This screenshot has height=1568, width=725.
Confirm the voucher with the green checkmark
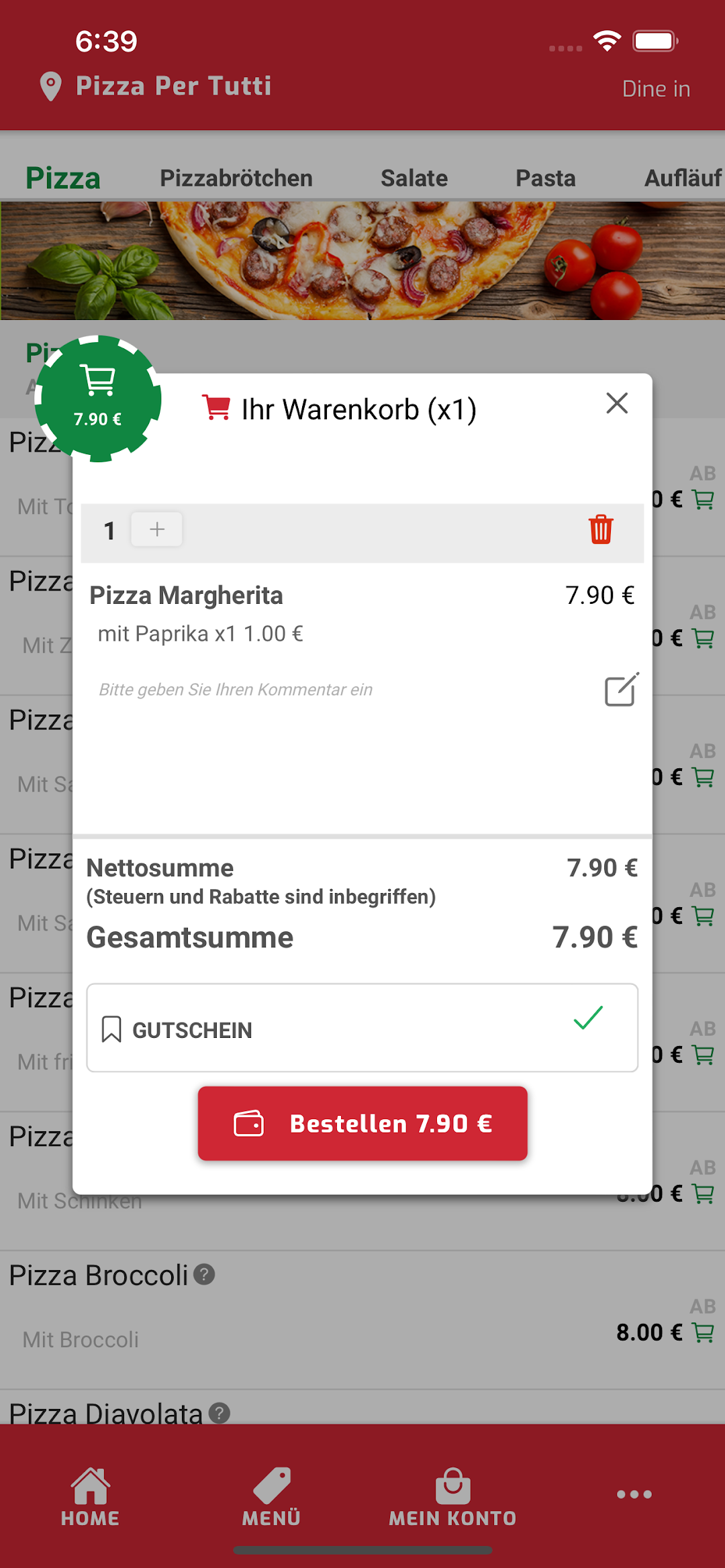(x=589, y=1018)
